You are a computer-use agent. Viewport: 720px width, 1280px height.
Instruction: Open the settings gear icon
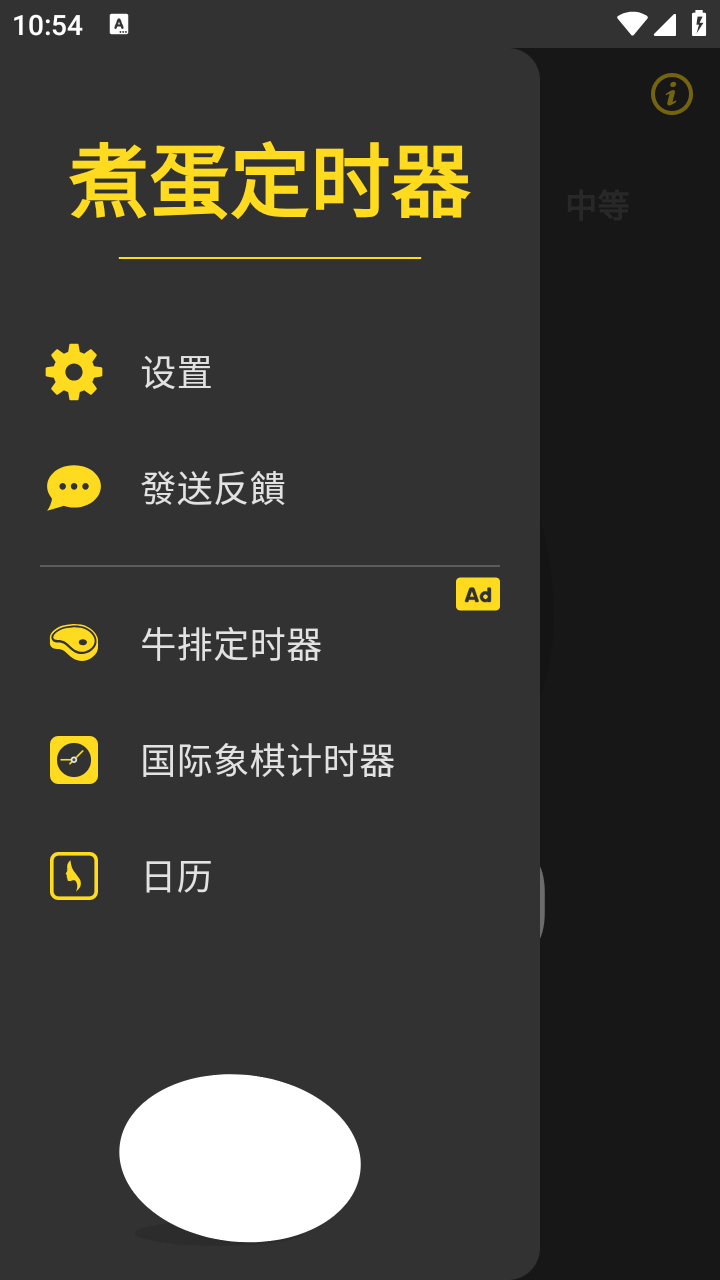point(73,371)
